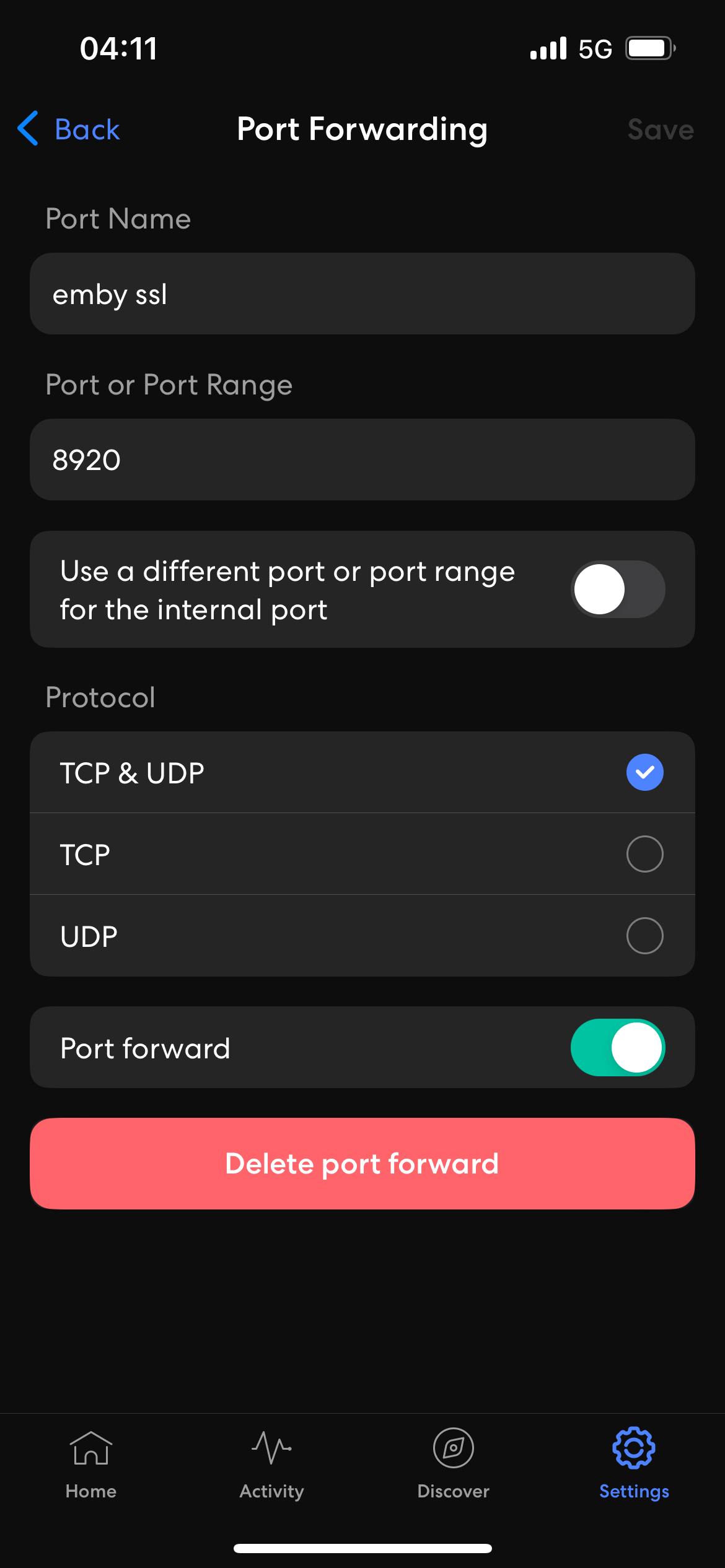Image resolution: width=725 pixels, height=1568 pixels.
Task: Turn off the Port forward switch
Action: (x=617, y=1047)
